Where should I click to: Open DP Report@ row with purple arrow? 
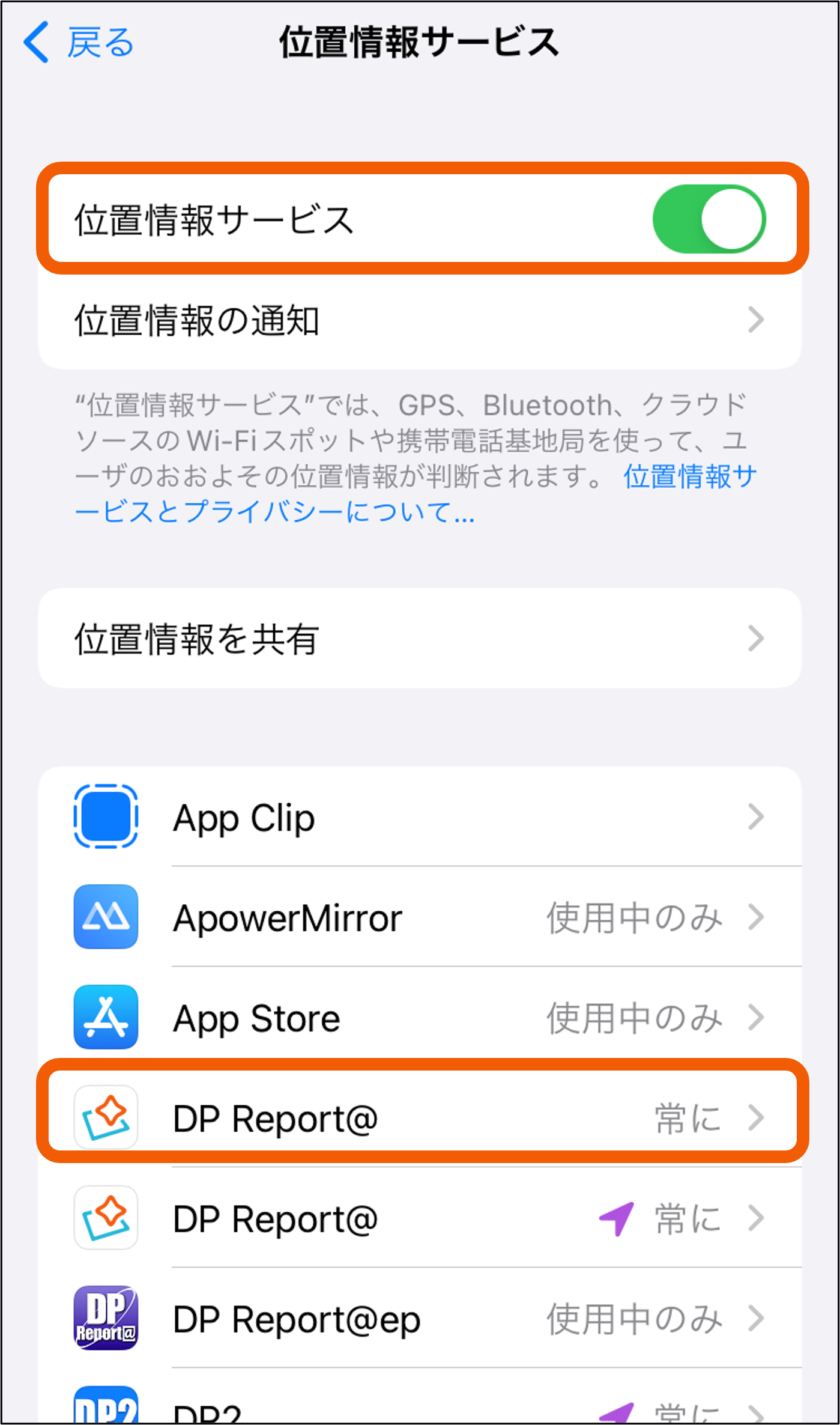click(x=420, y=1218)
